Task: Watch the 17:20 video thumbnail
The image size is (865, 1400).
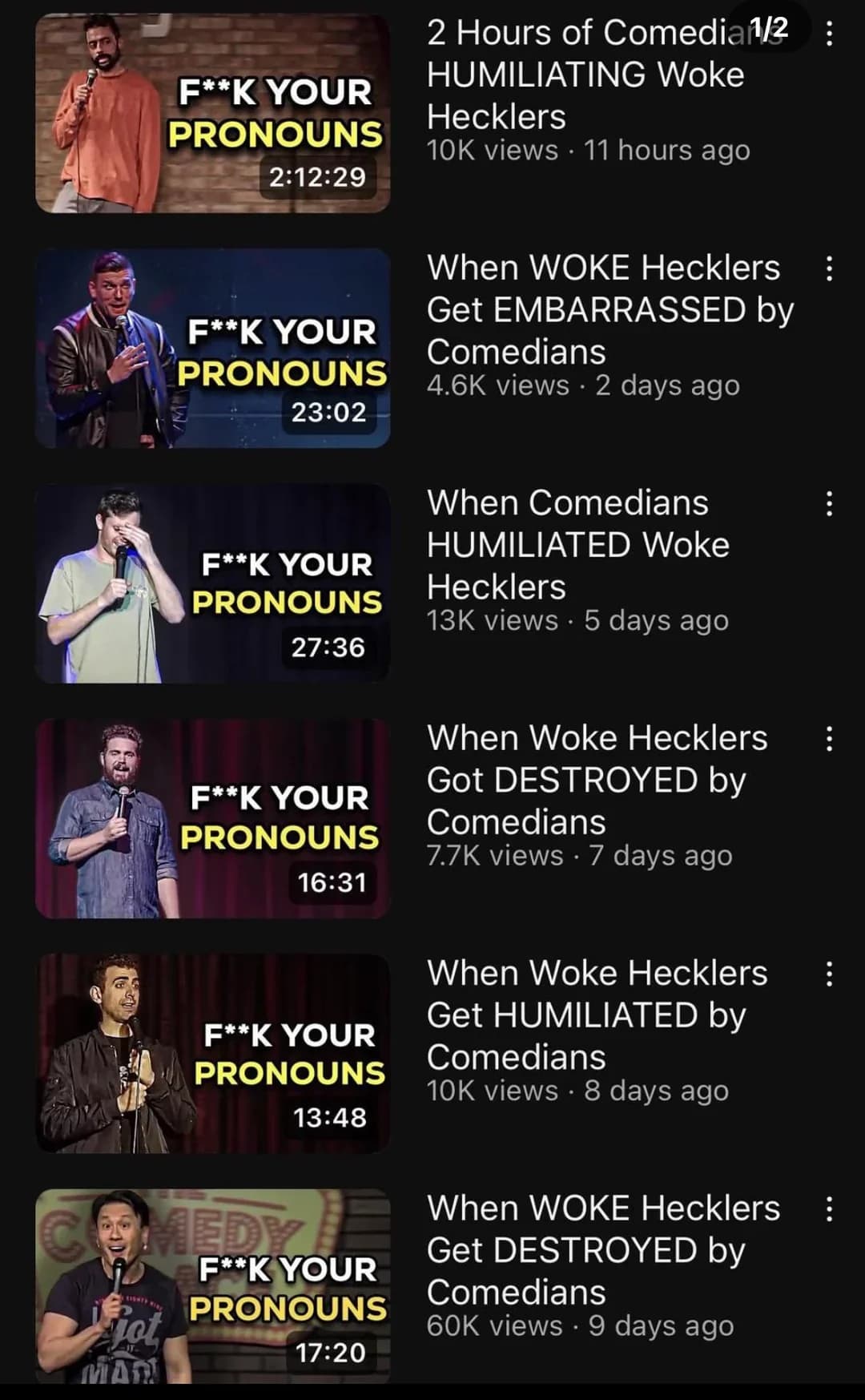Action: [x=212, y=1286]
